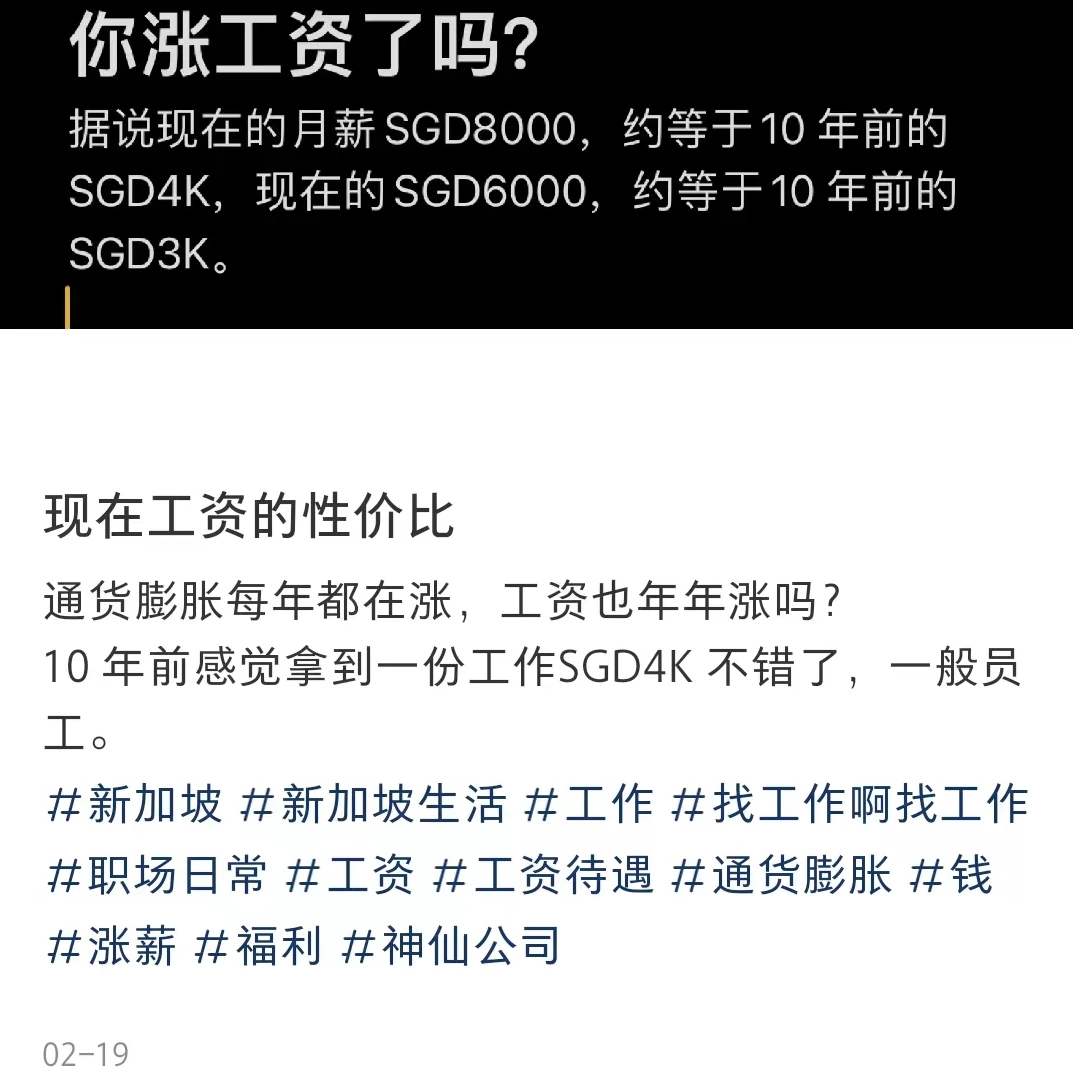The height and width of the screenshot is (1081, 1073).
Task: Open the #工资 hashtag
Action: (350, 876)
